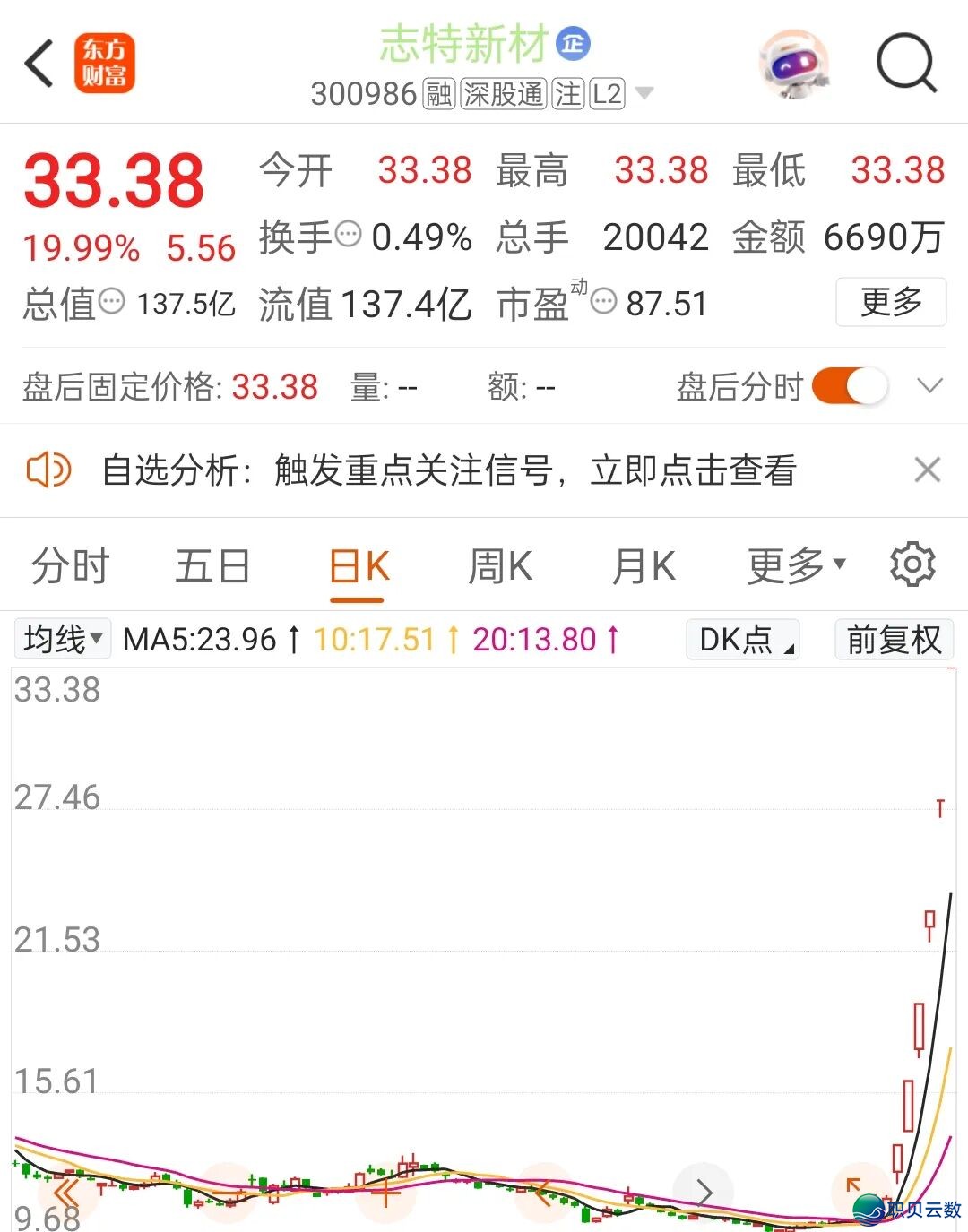Switch to the 月K chart tab
Screen dimensions: 968x1232
click(643, 566)
